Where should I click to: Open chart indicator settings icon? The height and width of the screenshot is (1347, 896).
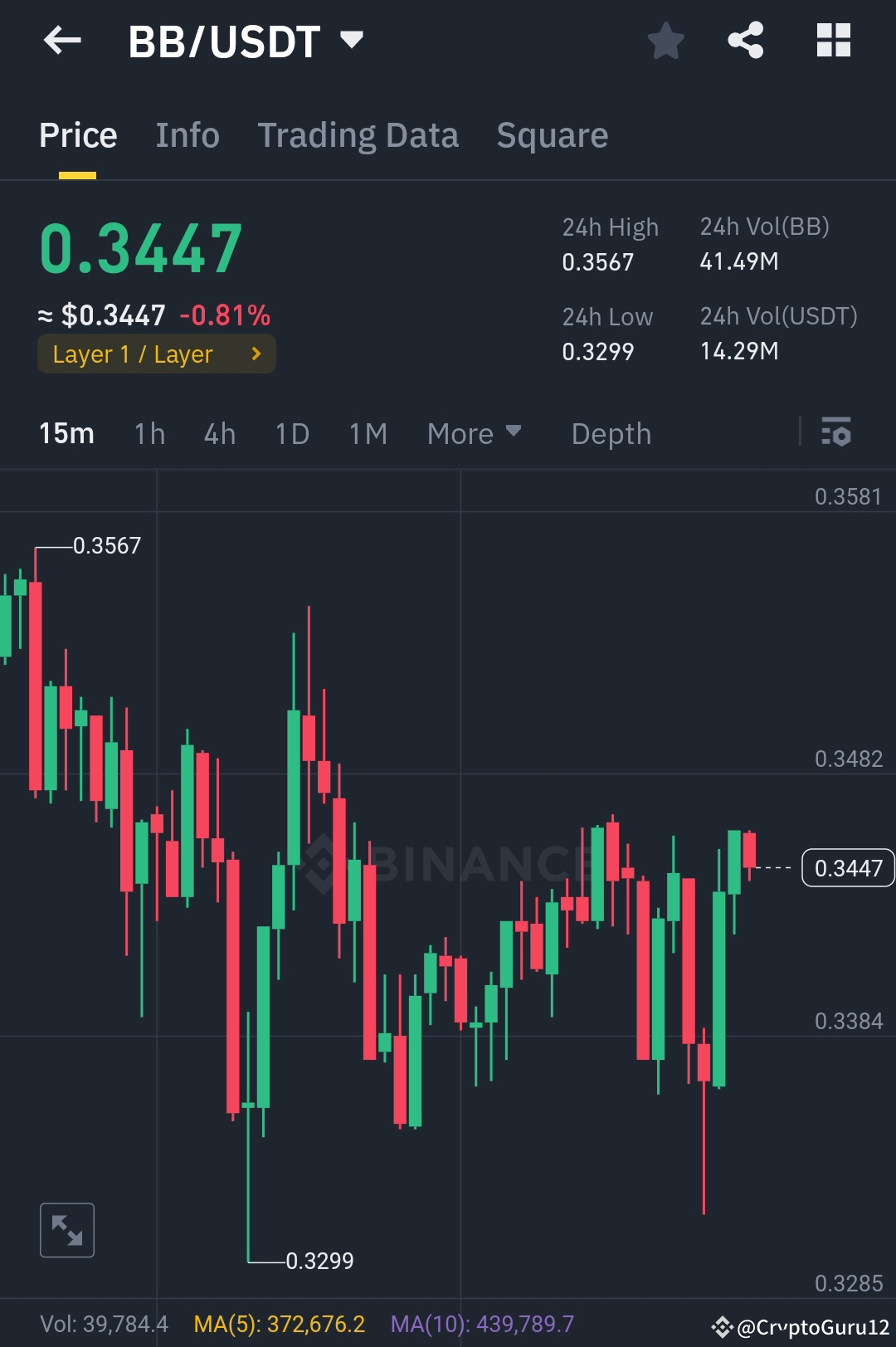(837, 432)
